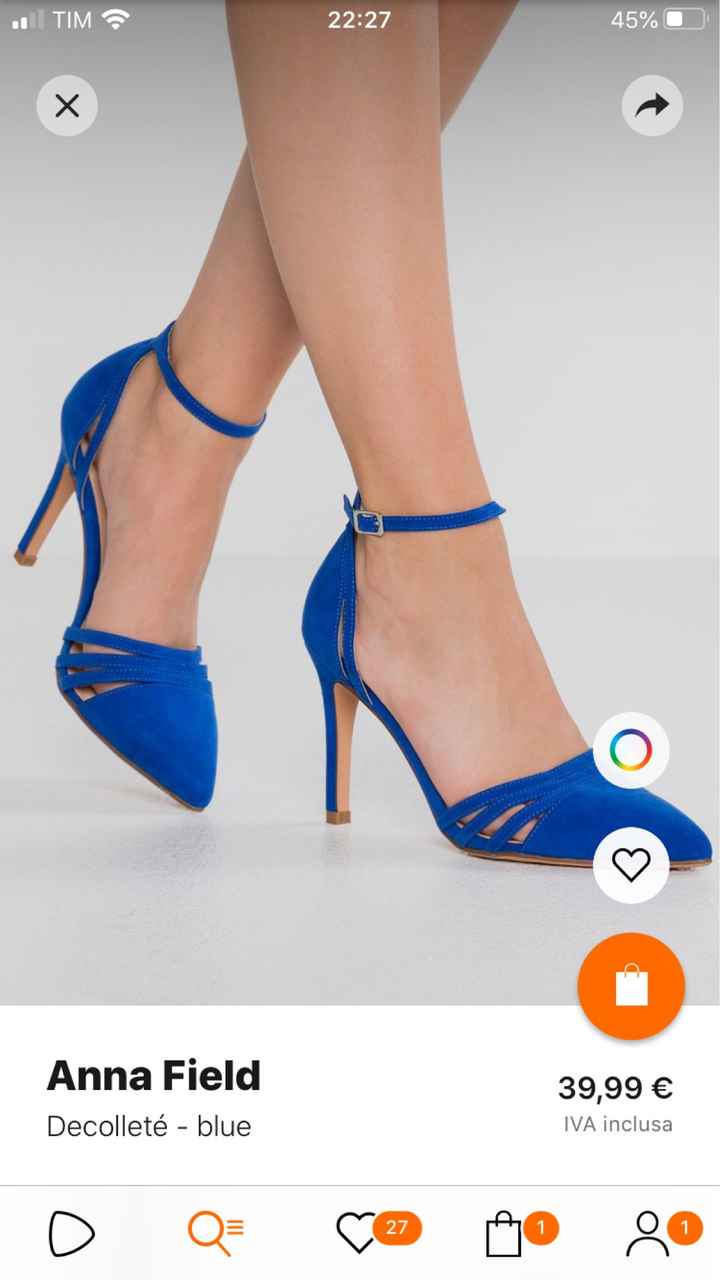Close the product image view

66,105
